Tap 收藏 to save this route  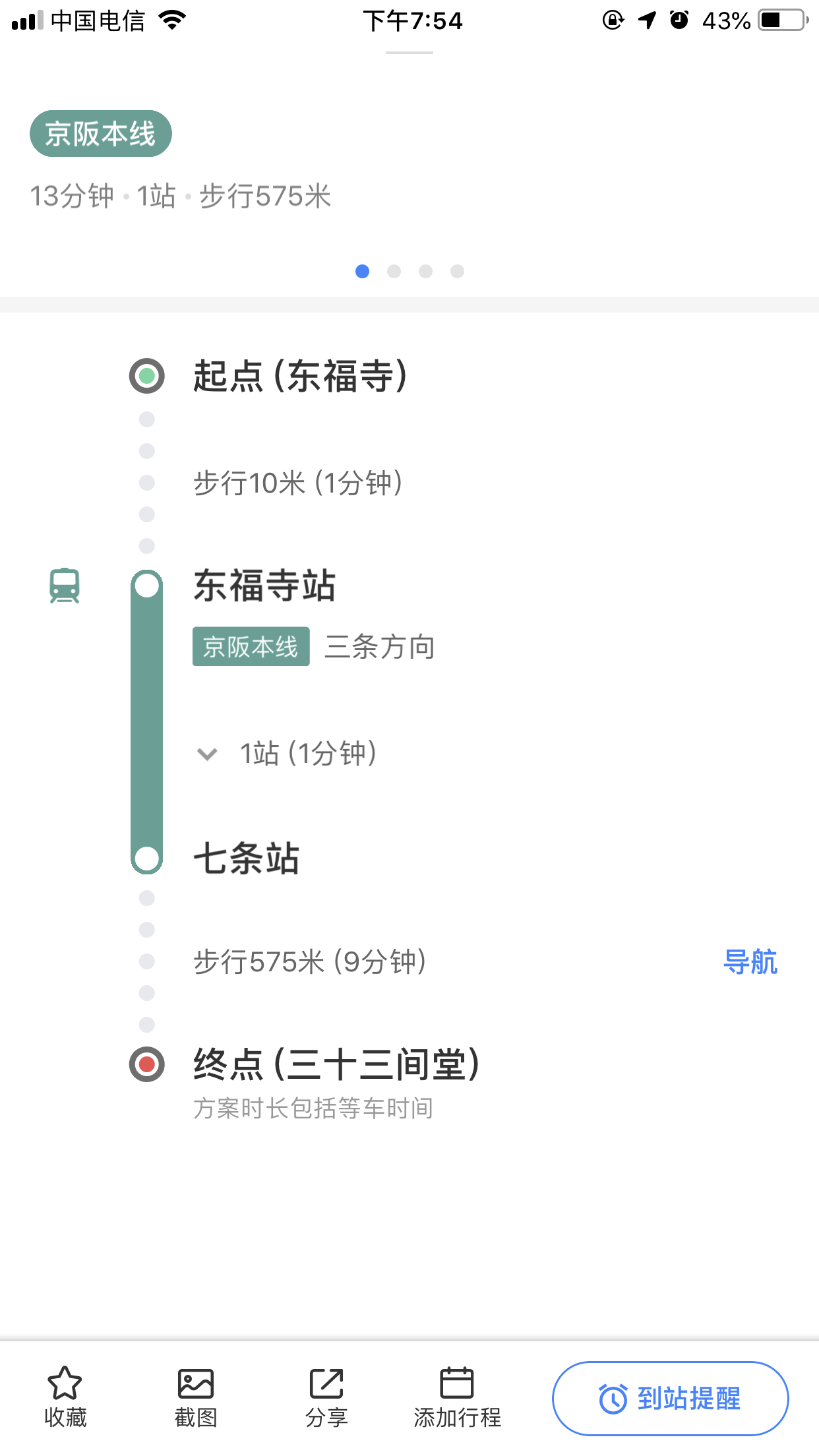click(65, 1397)
